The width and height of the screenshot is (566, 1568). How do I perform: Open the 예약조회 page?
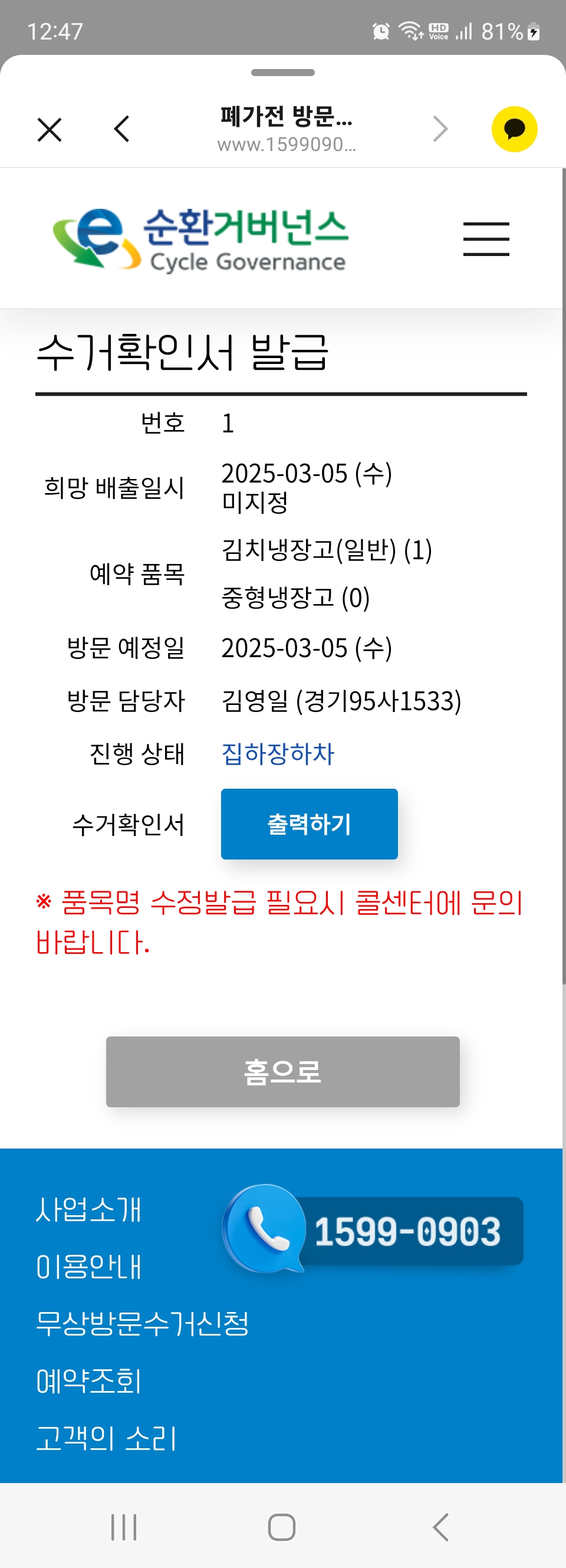(89, 1381)
